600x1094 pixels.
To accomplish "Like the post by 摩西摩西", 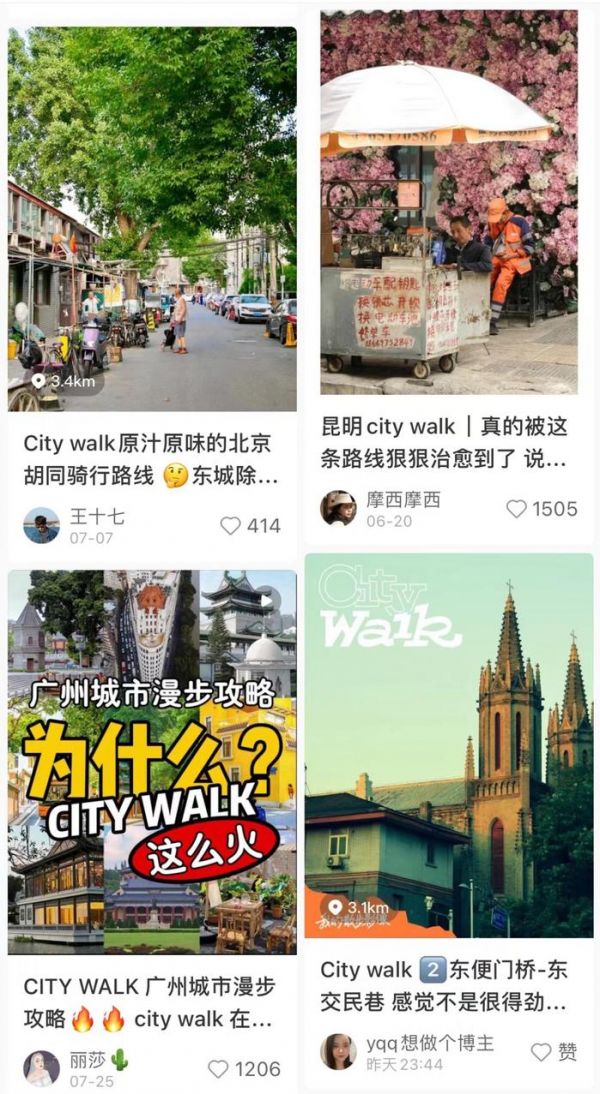I will point(516,509).
